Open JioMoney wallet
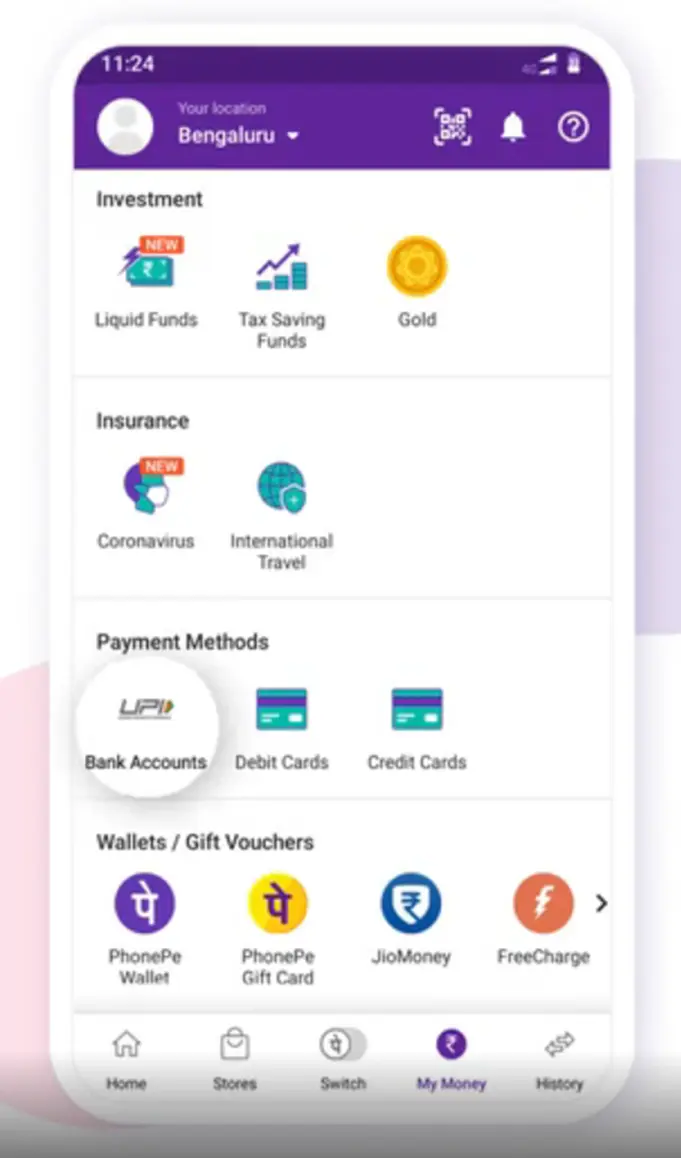 (x=411, y=919)
